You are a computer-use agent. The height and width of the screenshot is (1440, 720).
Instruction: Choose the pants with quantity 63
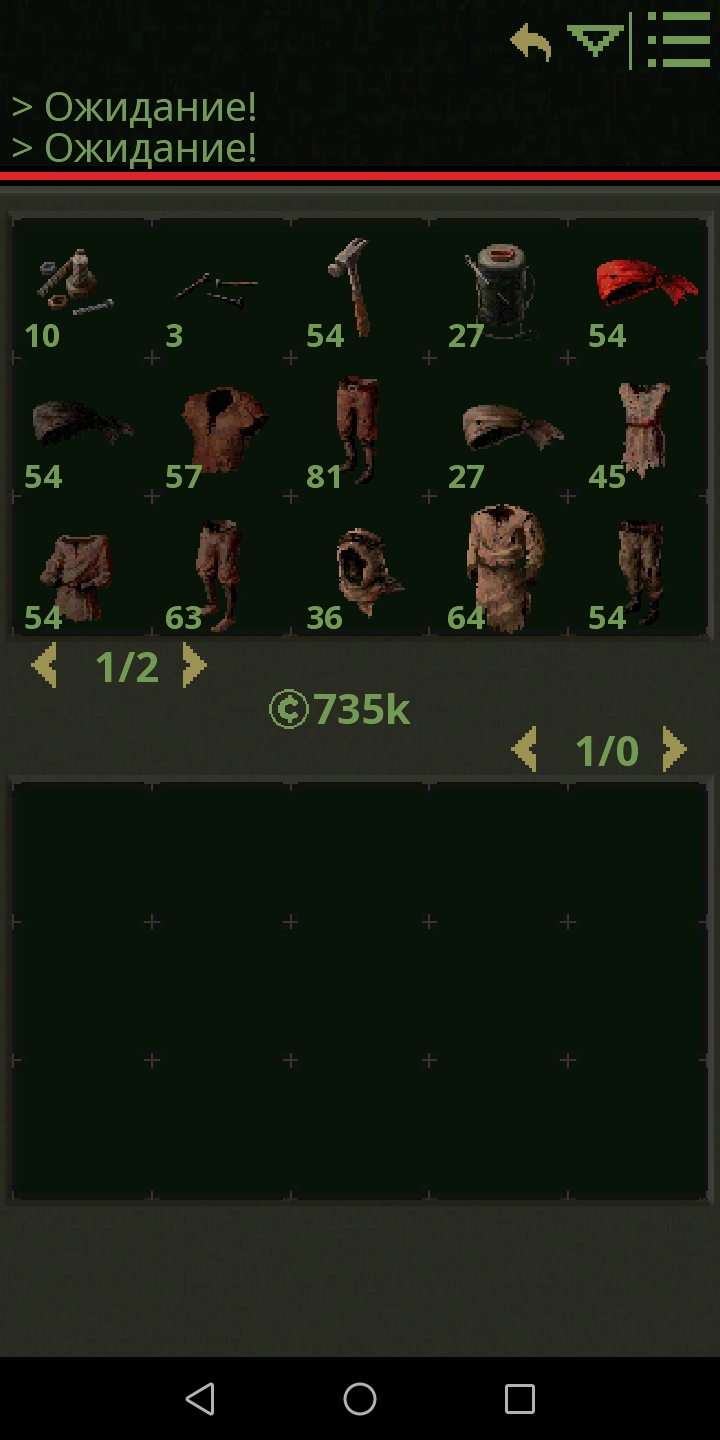coord(217,570)
